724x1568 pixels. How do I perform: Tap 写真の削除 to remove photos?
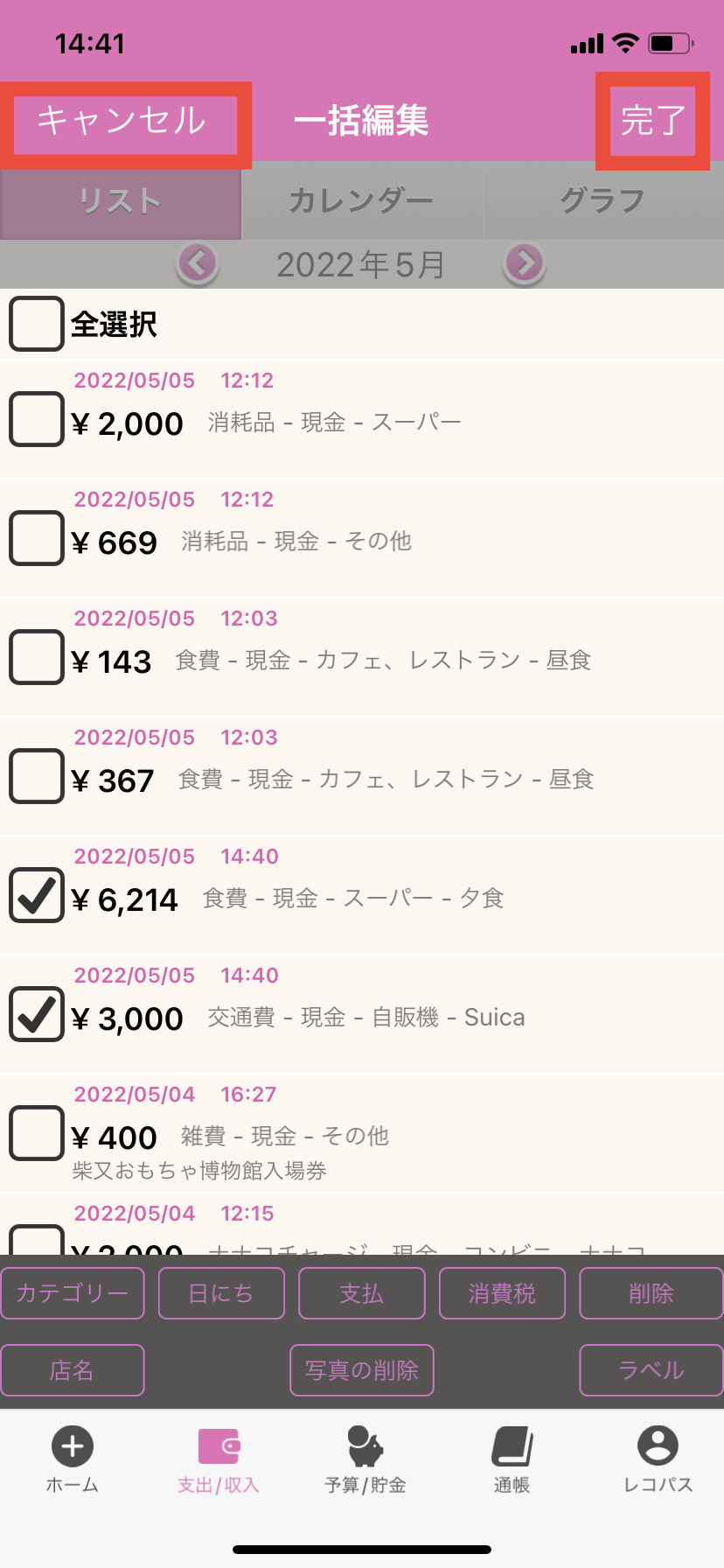pyautogui.click(x=362, y=1370)
